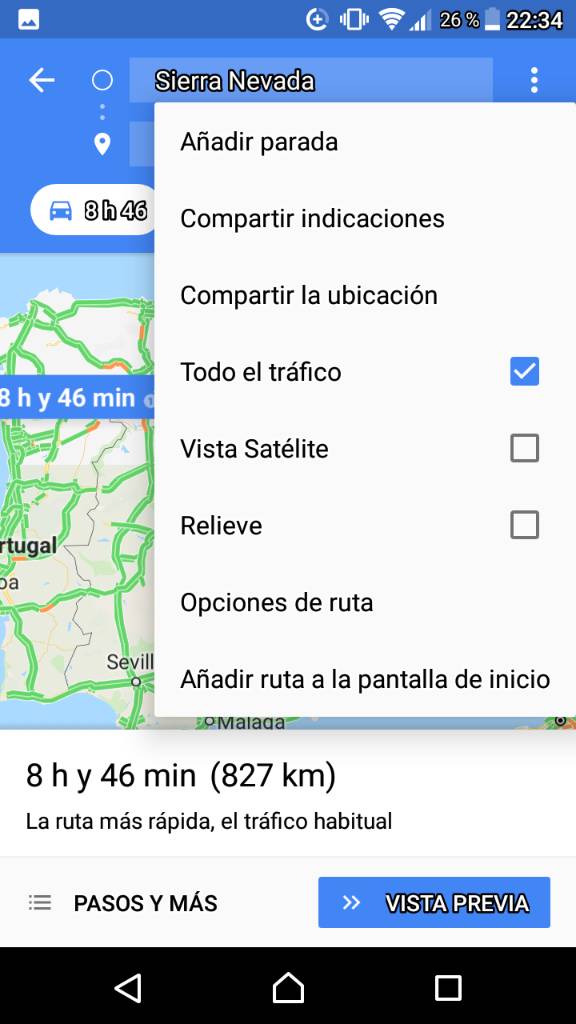This screenshot has width=576, height=1024.
Task: Open recent apps from navigation bar
Action: [x=448, y=987]
